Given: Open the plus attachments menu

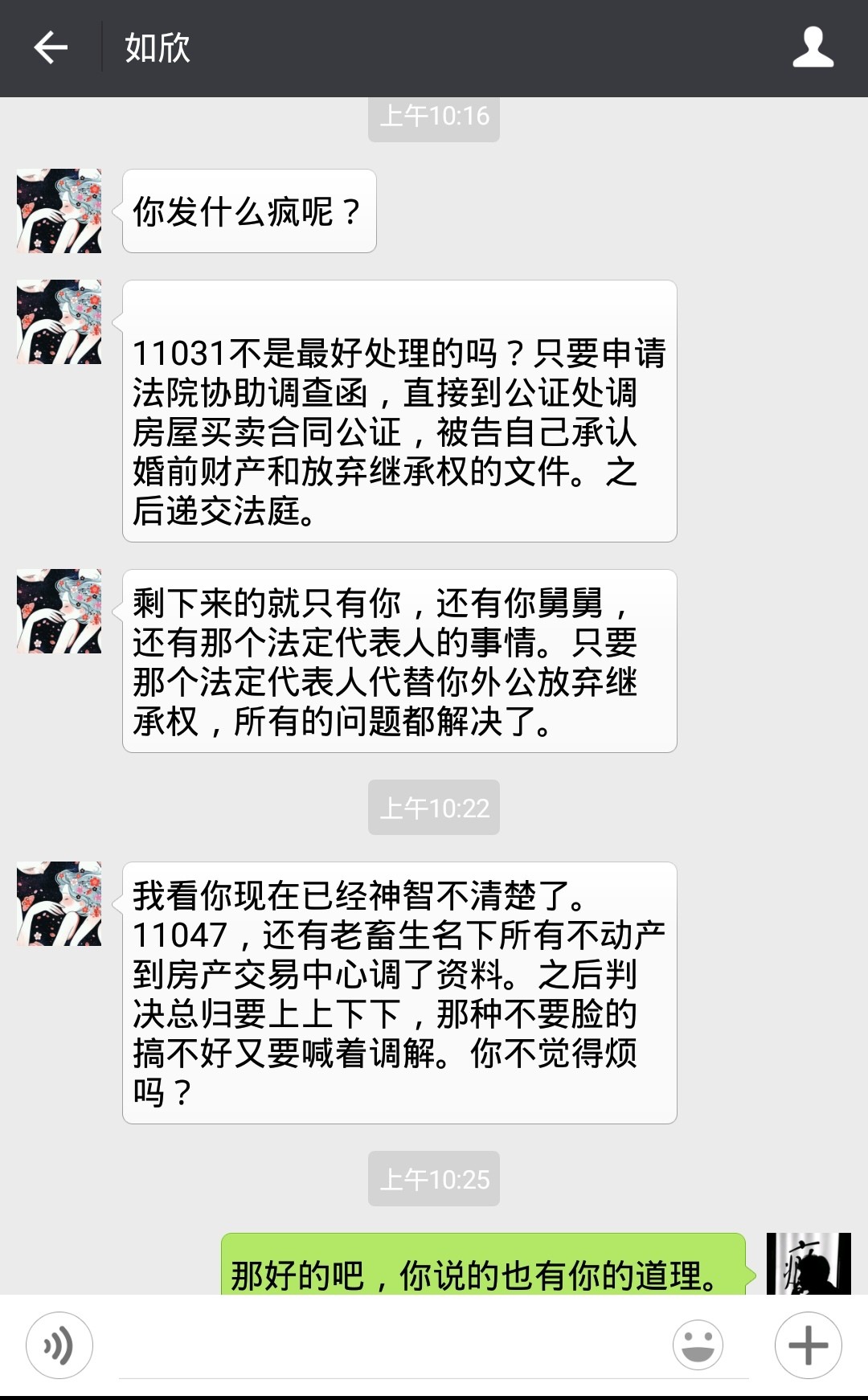Looking at the screenshot, I should tap(808, 1345).
